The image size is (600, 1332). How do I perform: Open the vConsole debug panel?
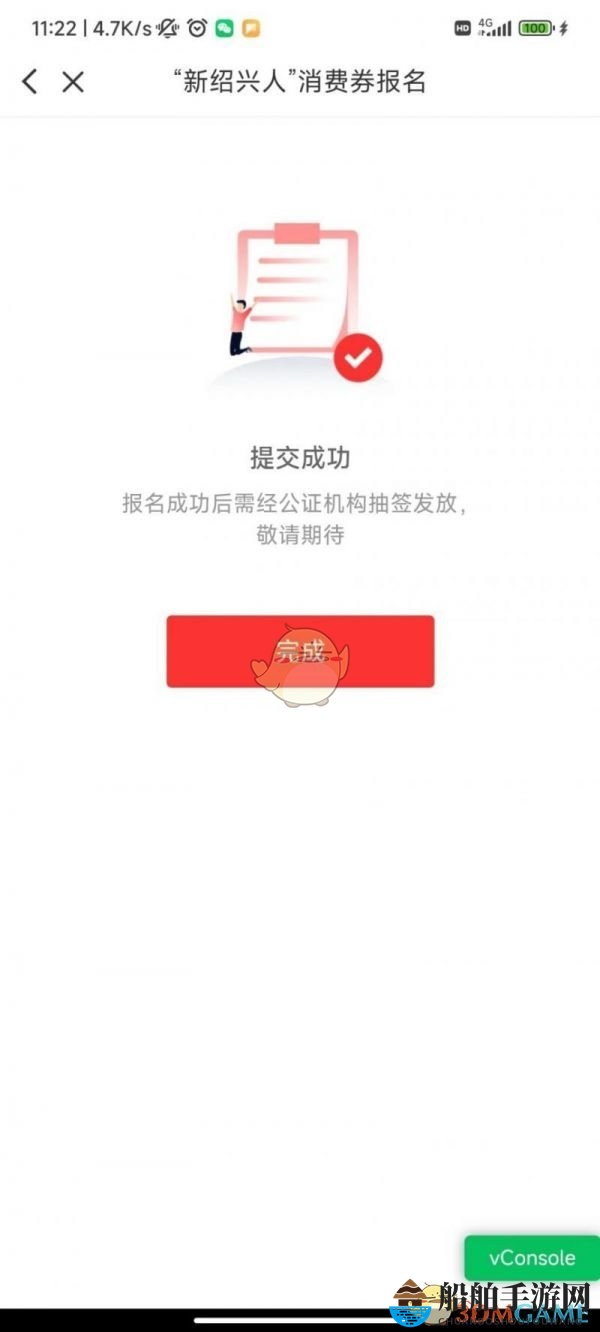tap(531, 1258)
